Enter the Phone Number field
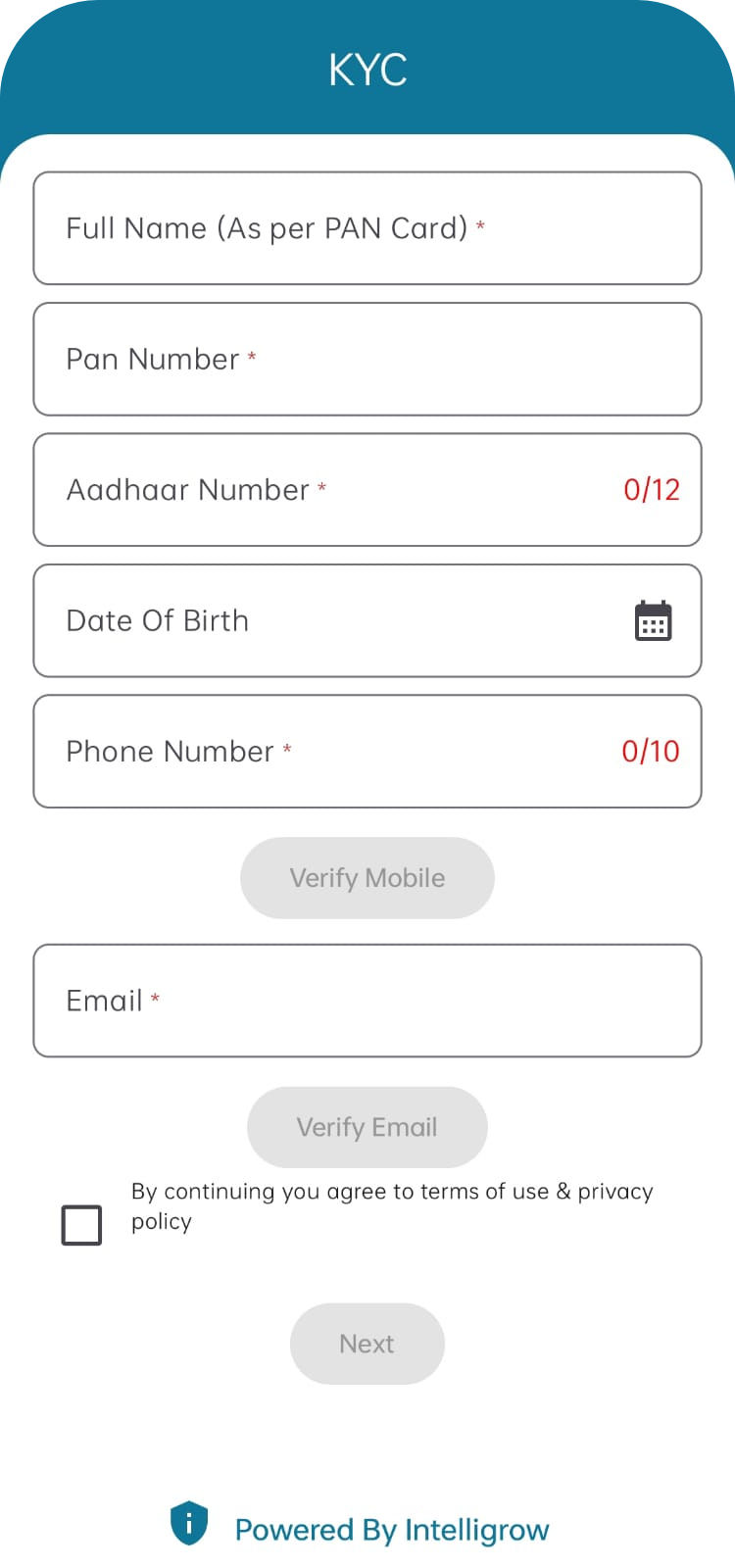735x1568 pixels. click(x=367, y=752)
